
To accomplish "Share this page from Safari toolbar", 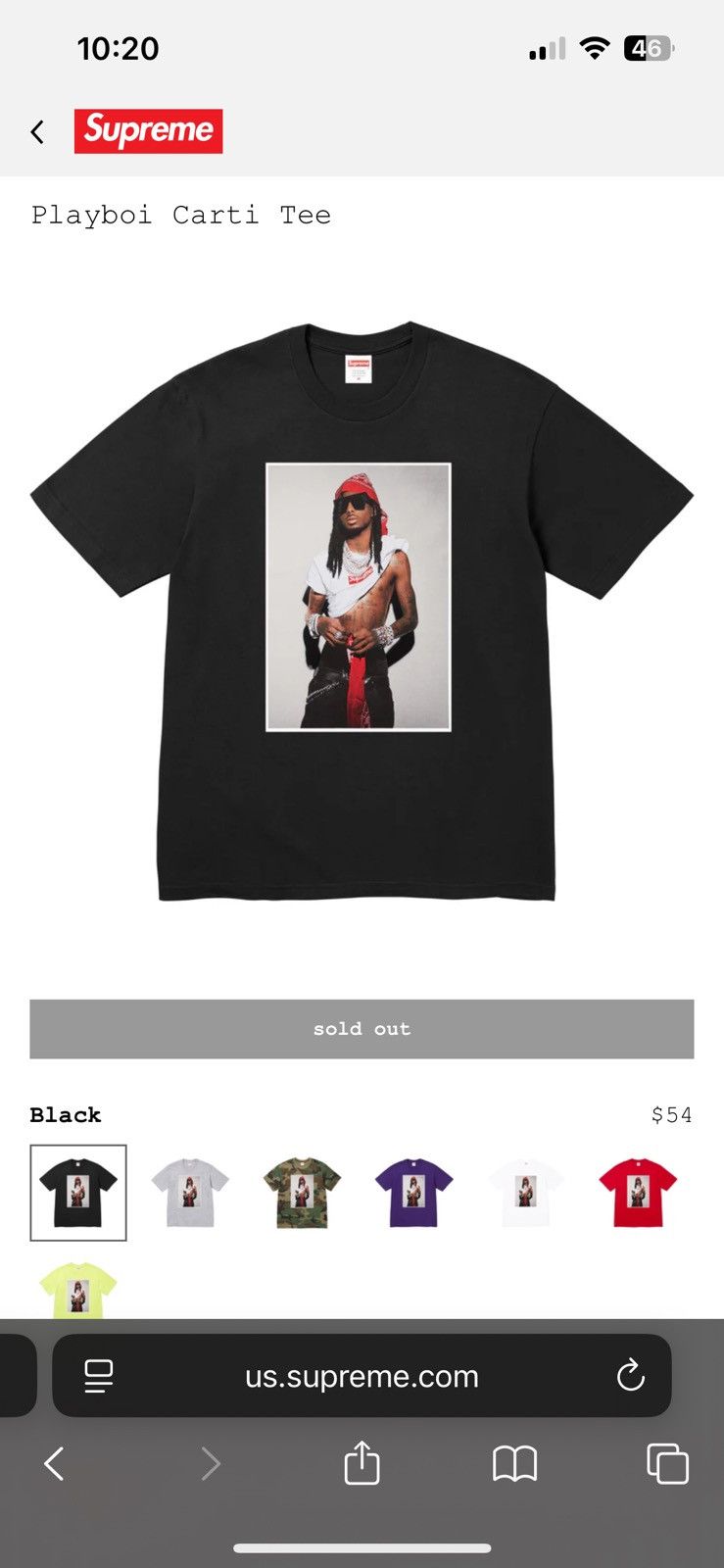I will [x=362, y=1464].
